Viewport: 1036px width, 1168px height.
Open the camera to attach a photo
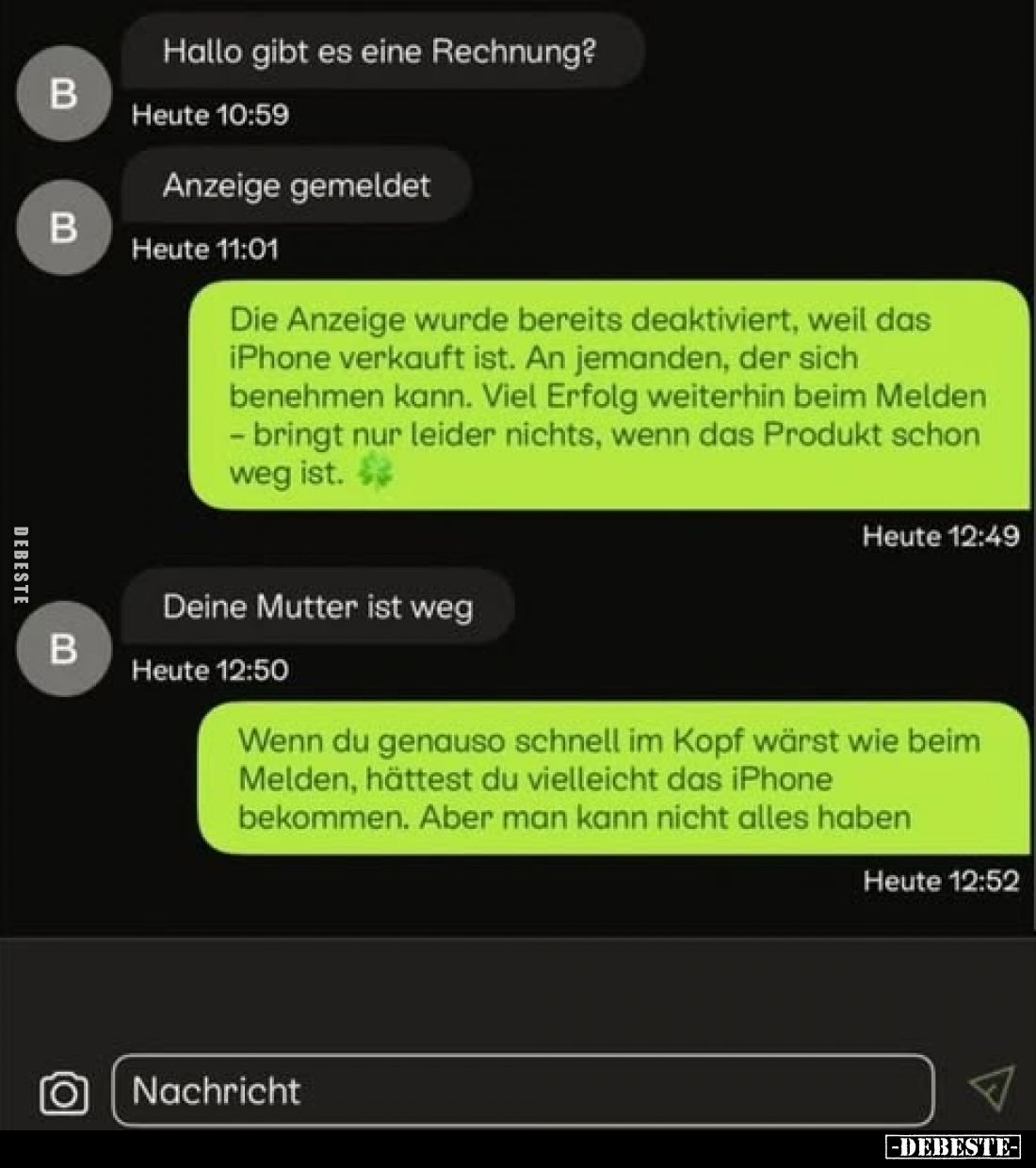point(64,1093)
